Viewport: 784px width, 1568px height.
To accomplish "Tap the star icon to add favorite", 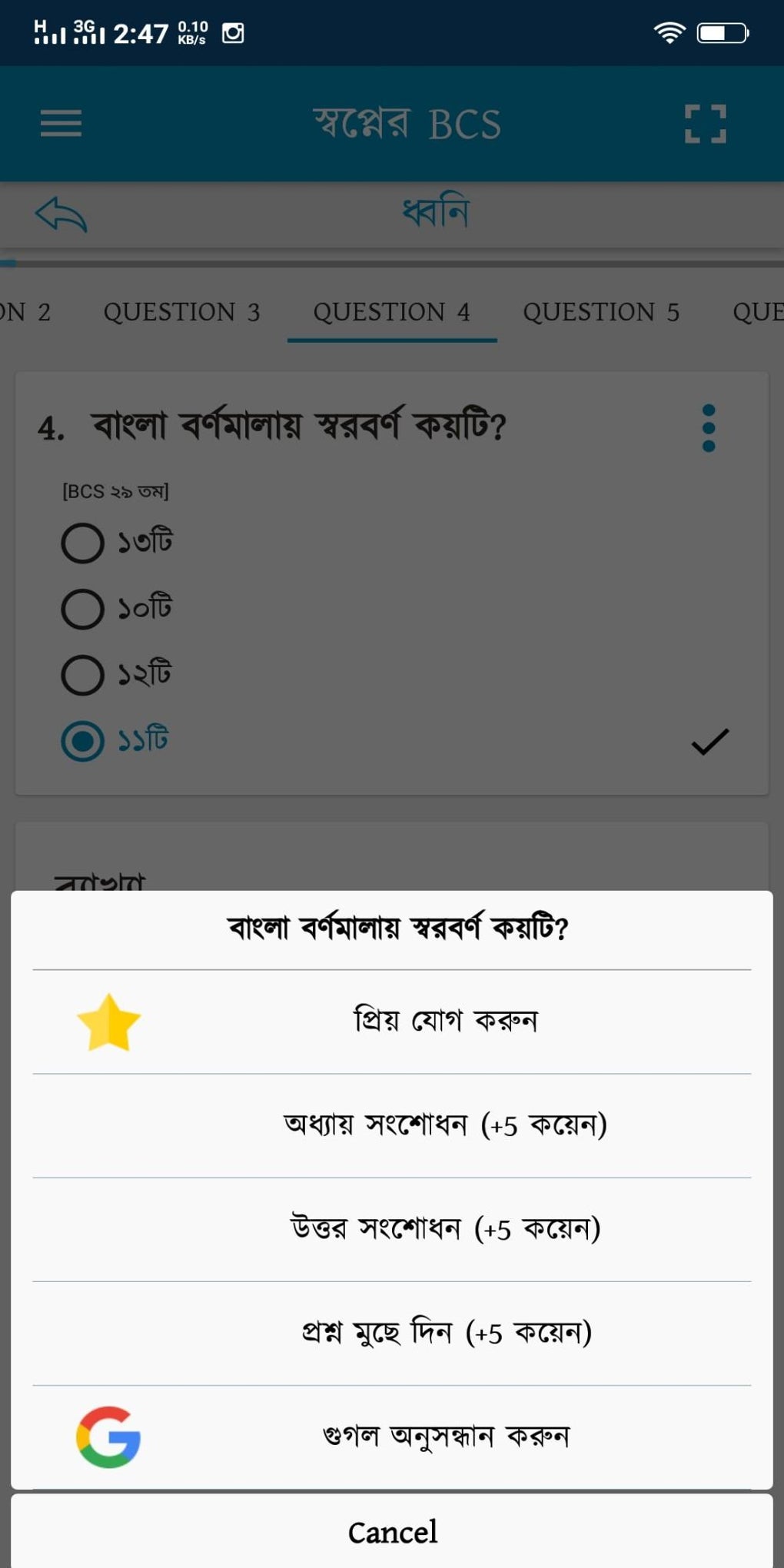I will (108, 1020).
